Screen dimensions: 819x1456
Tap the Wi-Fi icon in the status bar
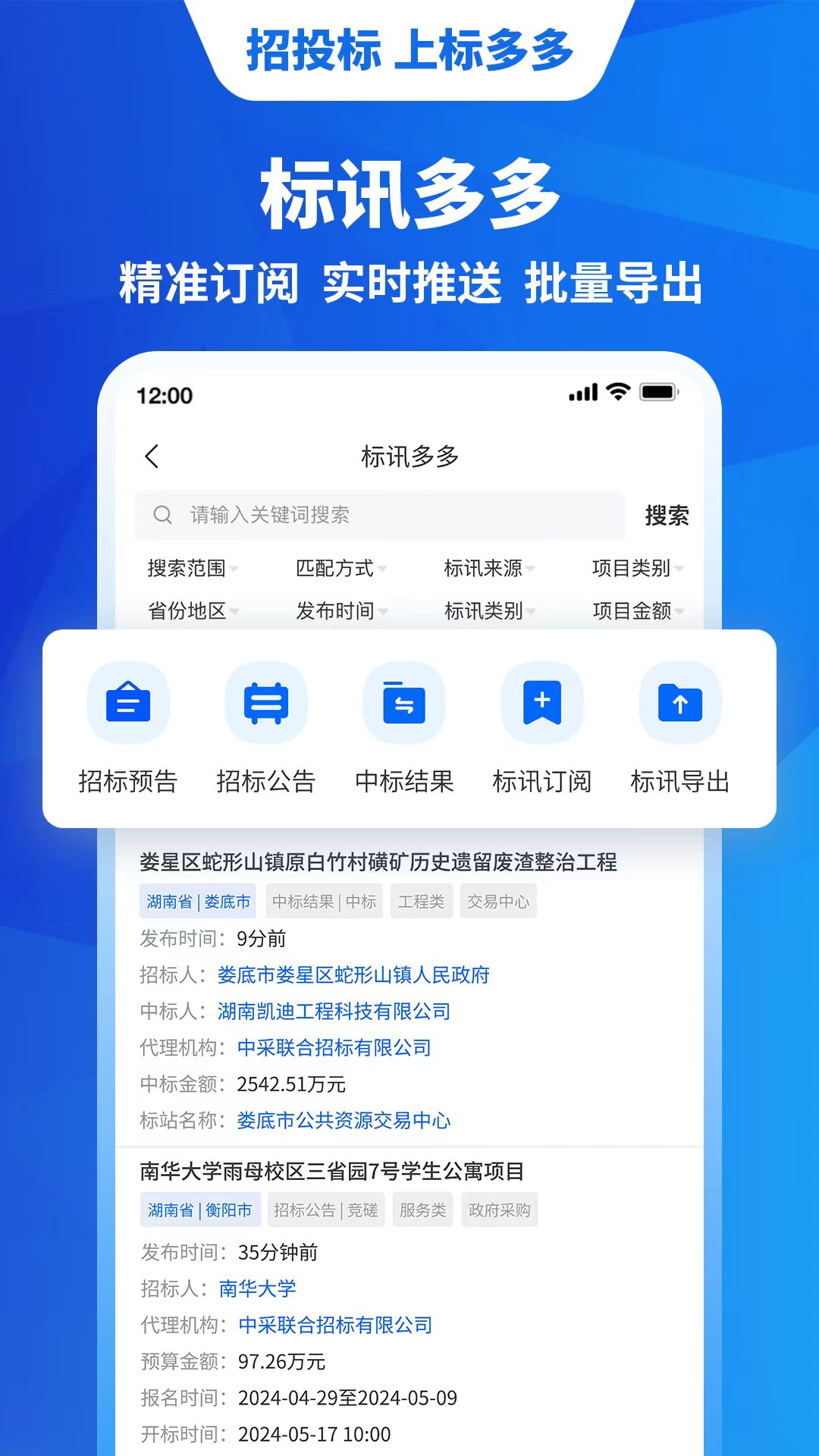click(x=618, y=394)
